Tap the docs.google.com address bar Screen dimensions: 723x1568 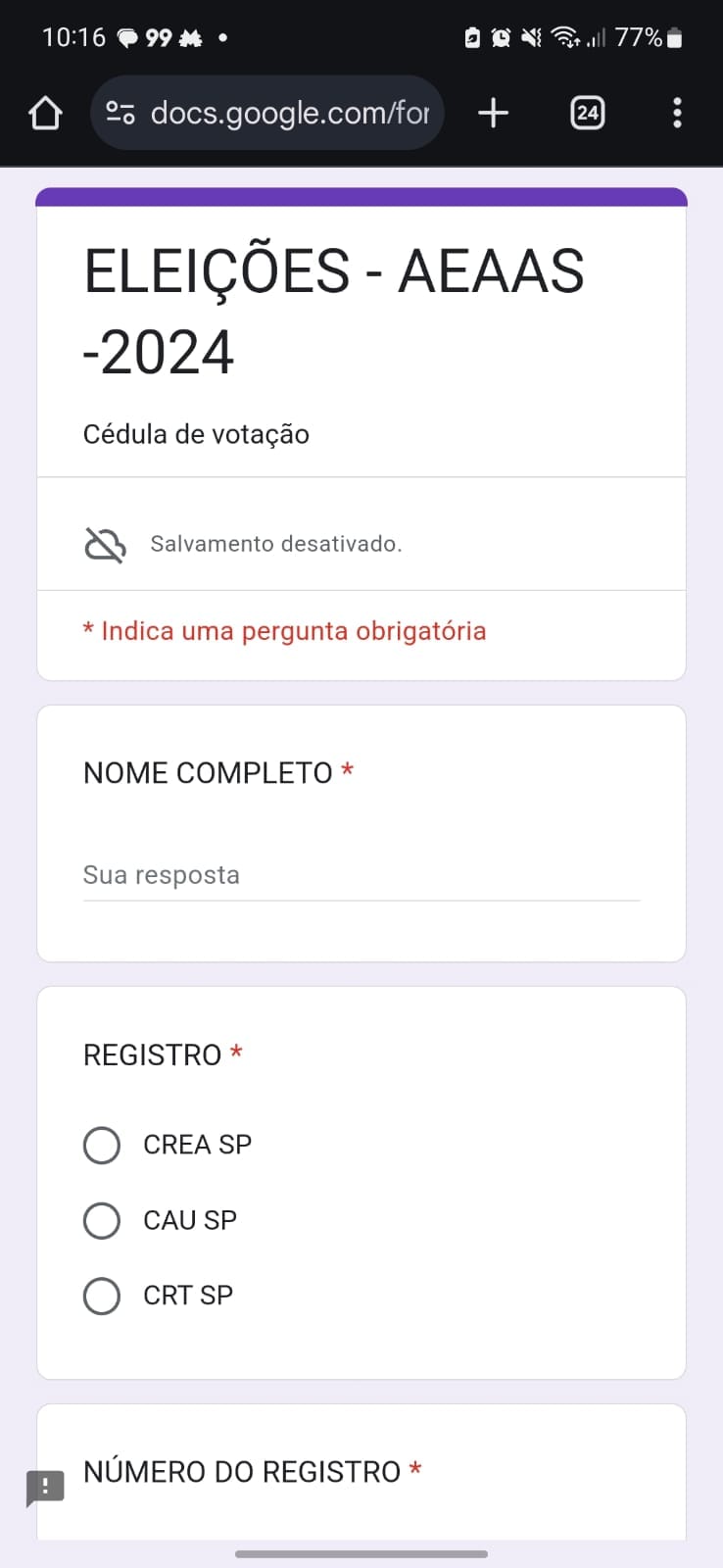(289, 114)
